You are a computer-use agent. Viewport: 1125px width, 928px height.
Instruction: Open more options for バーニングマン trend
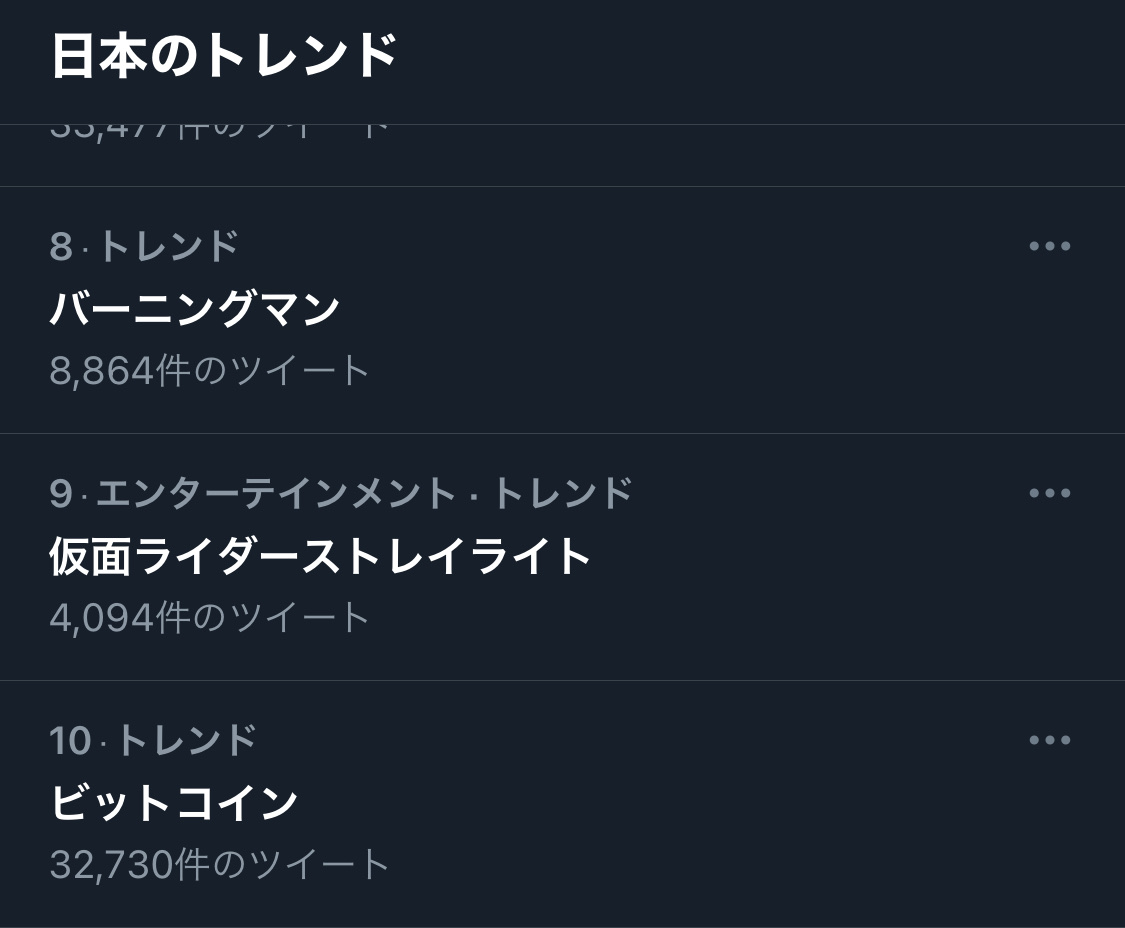pos(1049,246)
